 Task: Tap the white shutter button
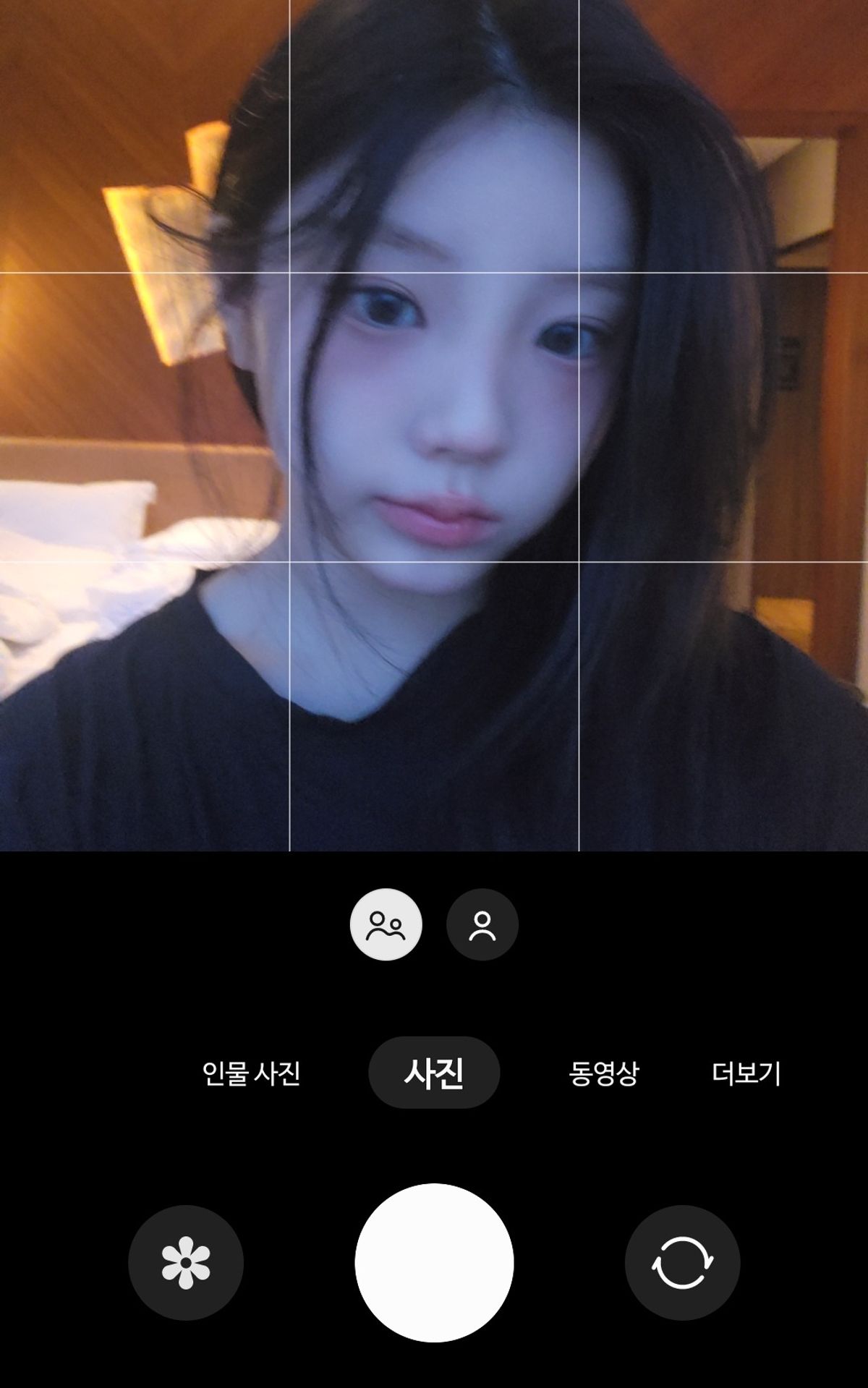coord(434,1263)
